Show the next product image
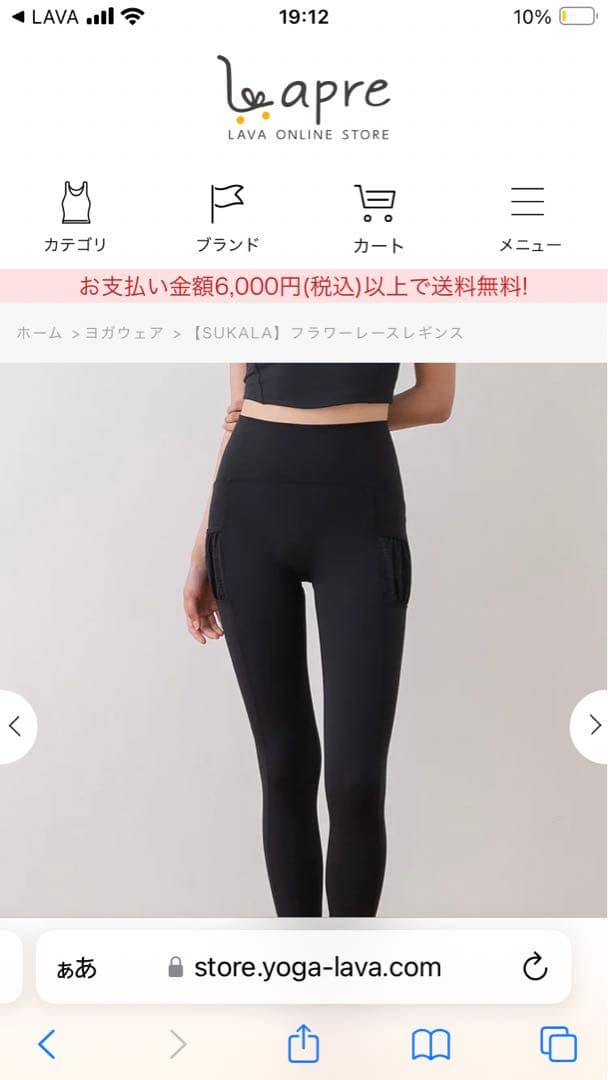Viewport: 608px width, 1080px height. 593,726
